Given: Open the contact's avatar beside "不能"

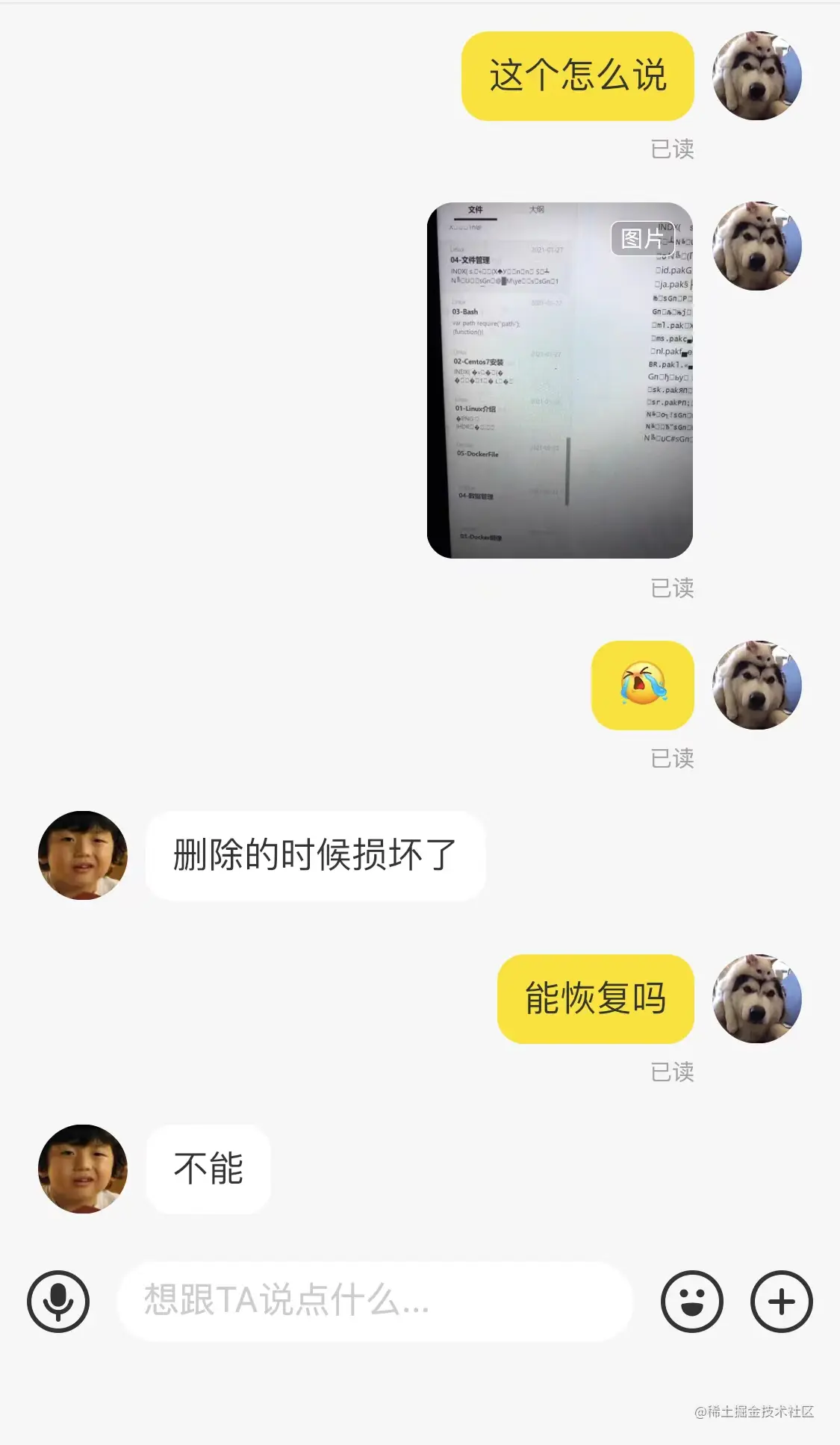Looking at the screenshot, I should pos(83,1169).
